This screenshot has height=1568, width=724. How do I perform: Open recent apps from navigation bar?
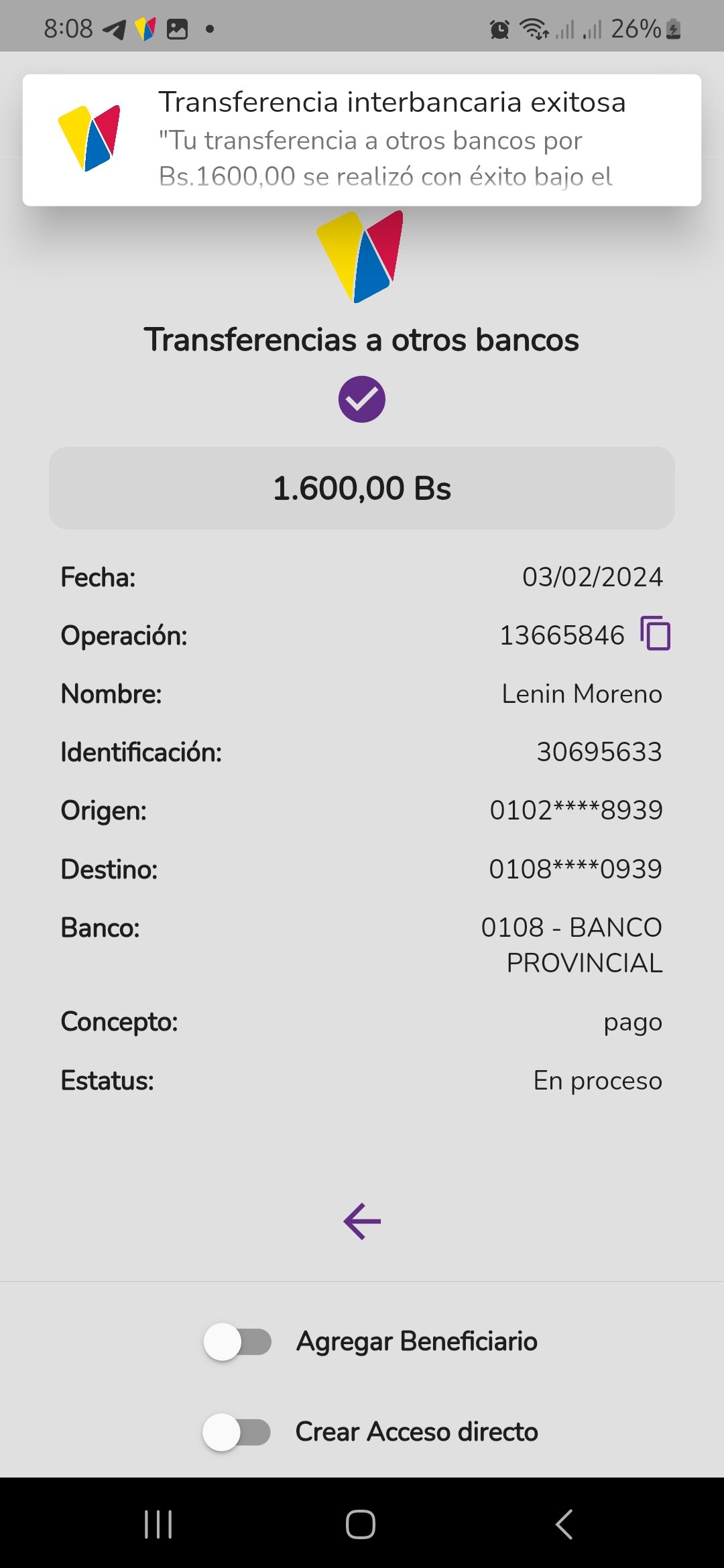coord(158,1524)
